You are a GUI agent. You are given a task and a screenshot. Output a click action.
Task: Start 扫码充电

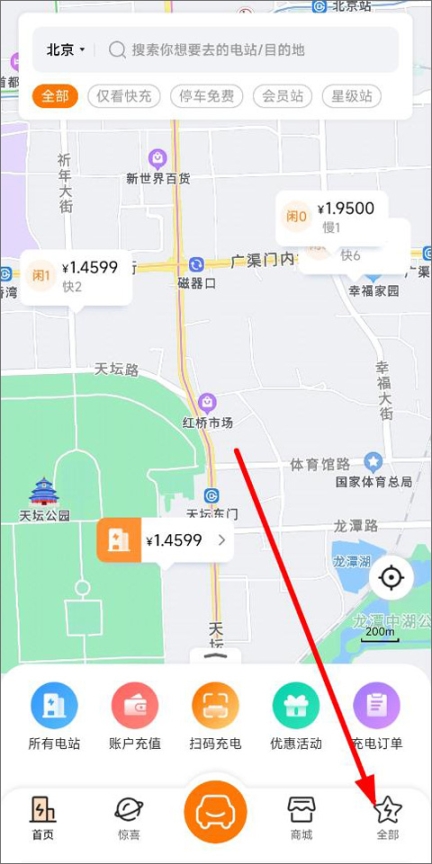(215, 716)
